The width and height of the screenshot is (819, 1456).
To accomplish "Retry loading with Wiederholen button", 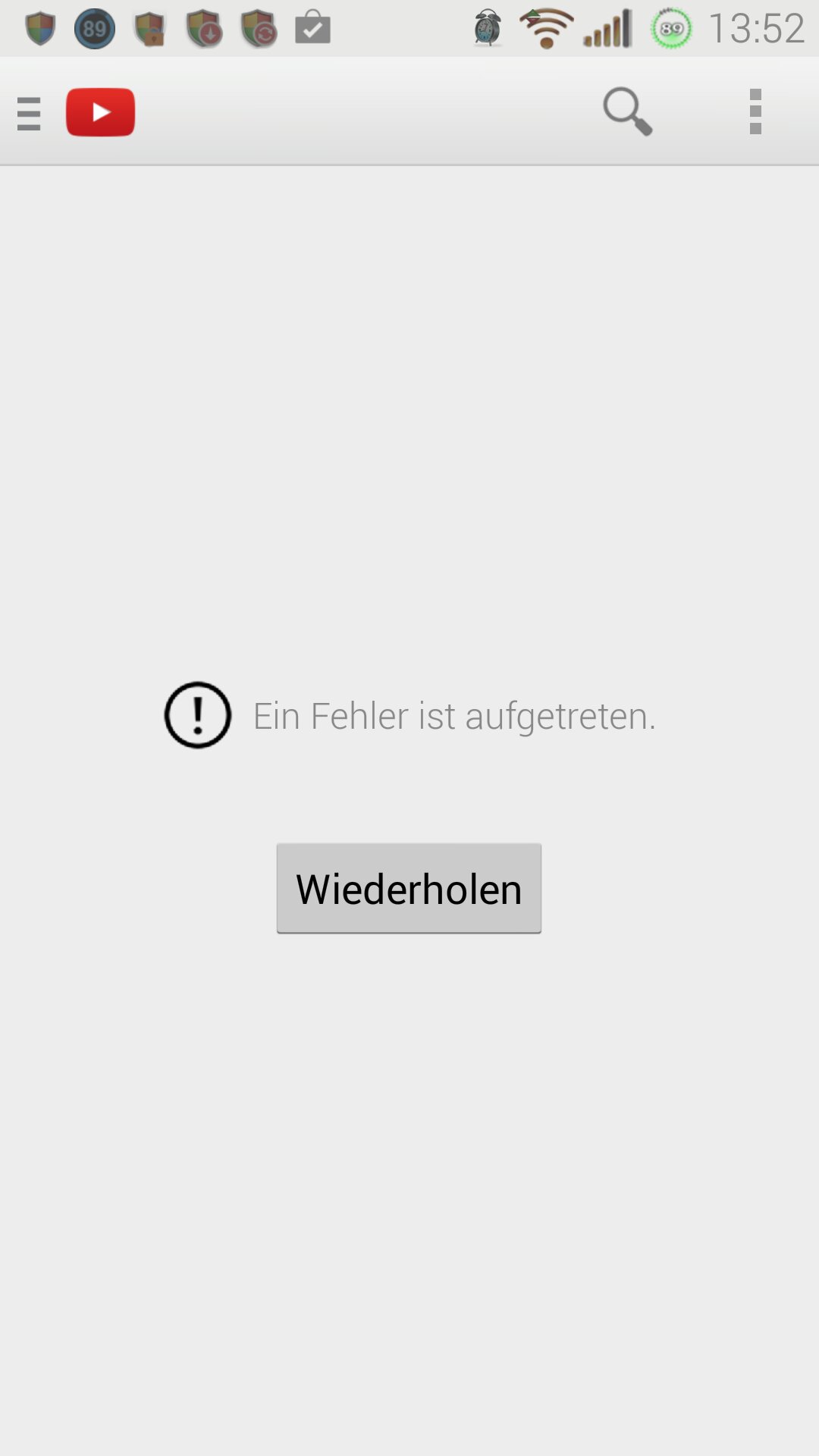I will pos(409,888).
